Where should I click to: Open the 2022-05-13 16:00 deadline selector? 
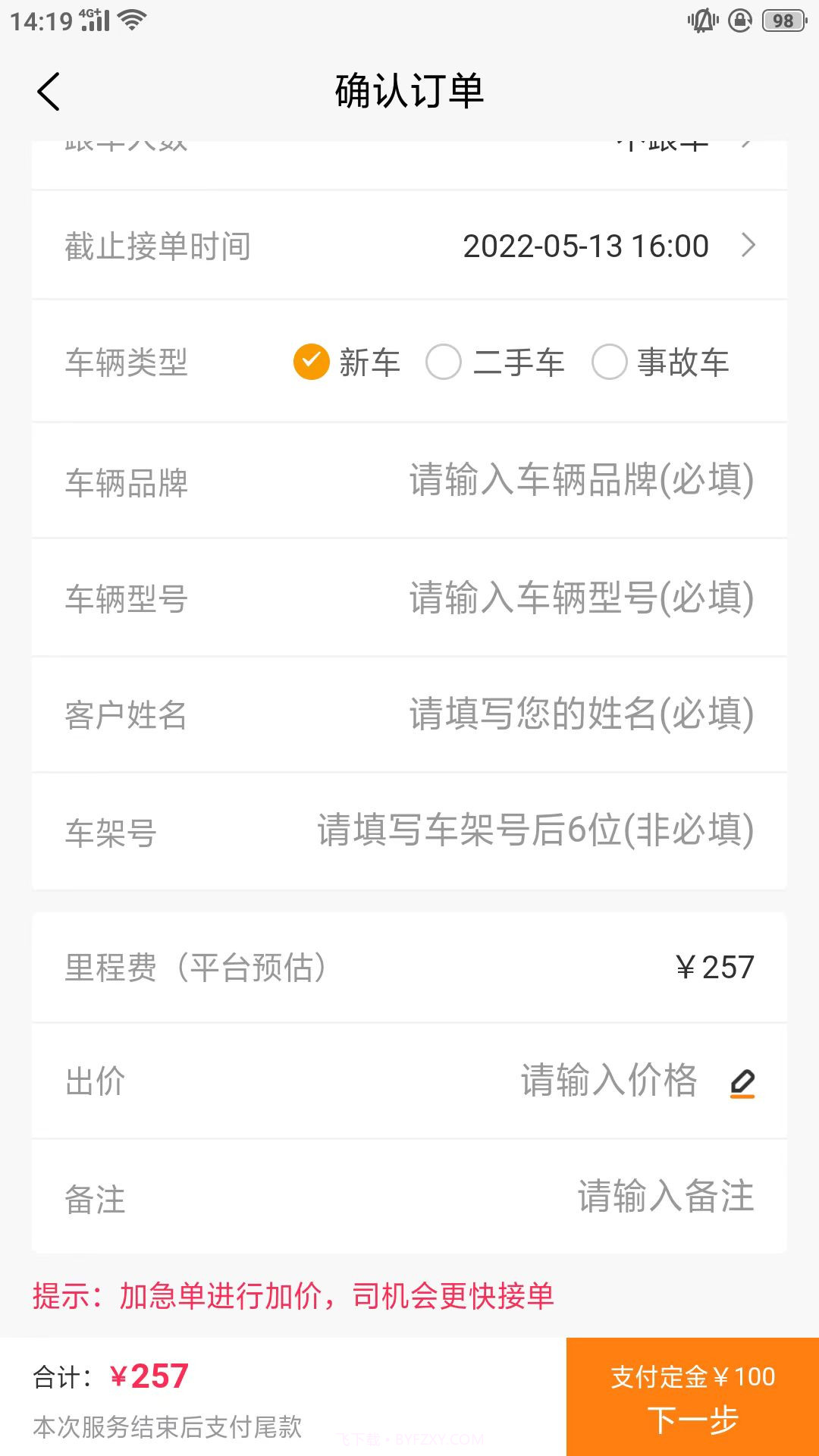point(586,246)
